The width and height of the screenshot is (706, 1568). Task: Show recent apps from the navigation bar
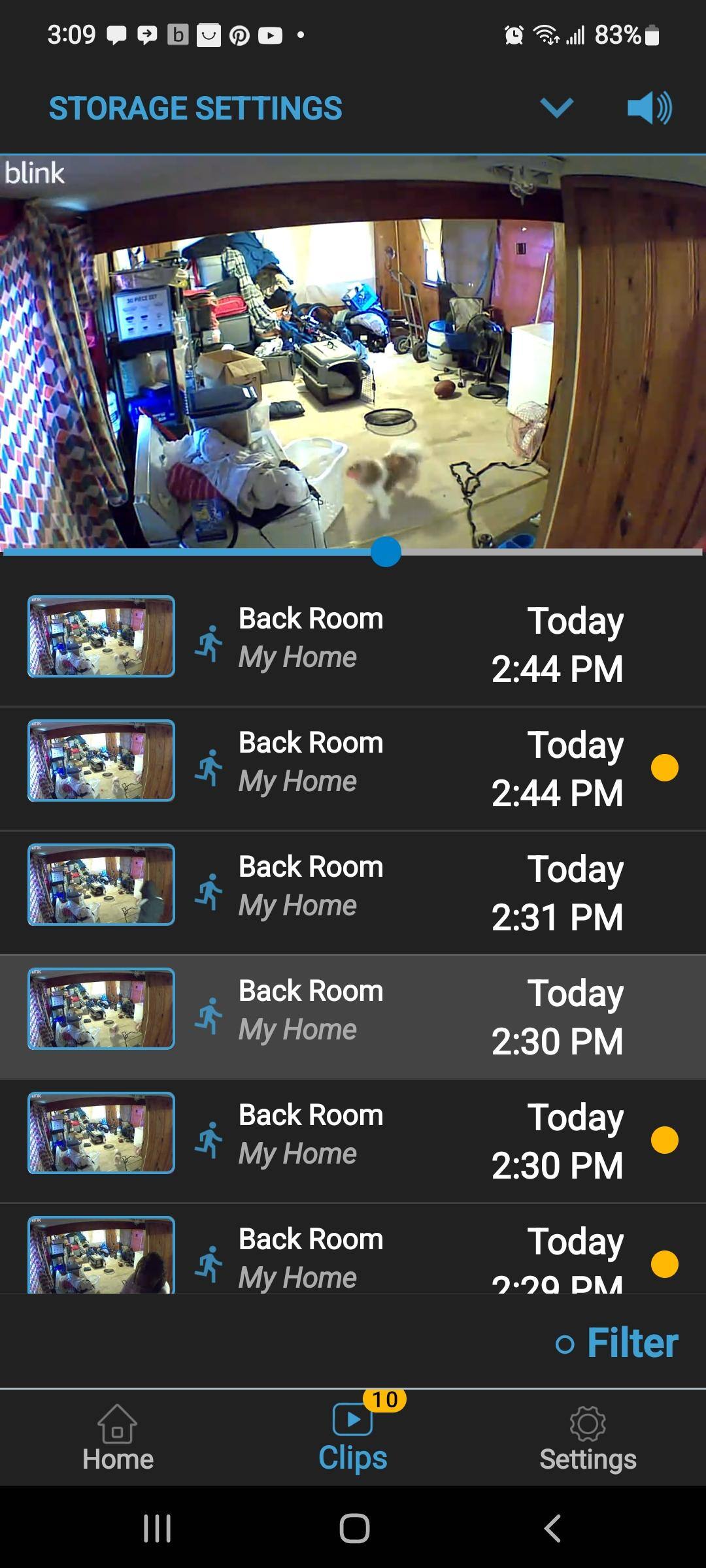point(157,1529)
